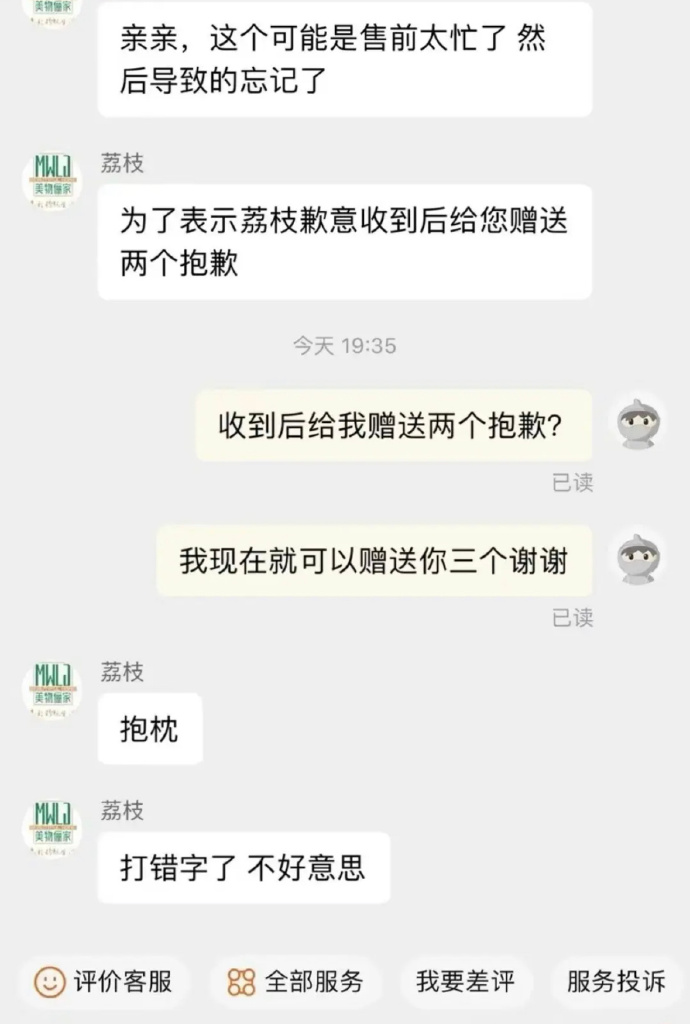Viewport: 690px width, 1024px height.
Task: Tap the 评价客服 chip
Action: pyautogui.click(x=104, y=982)
